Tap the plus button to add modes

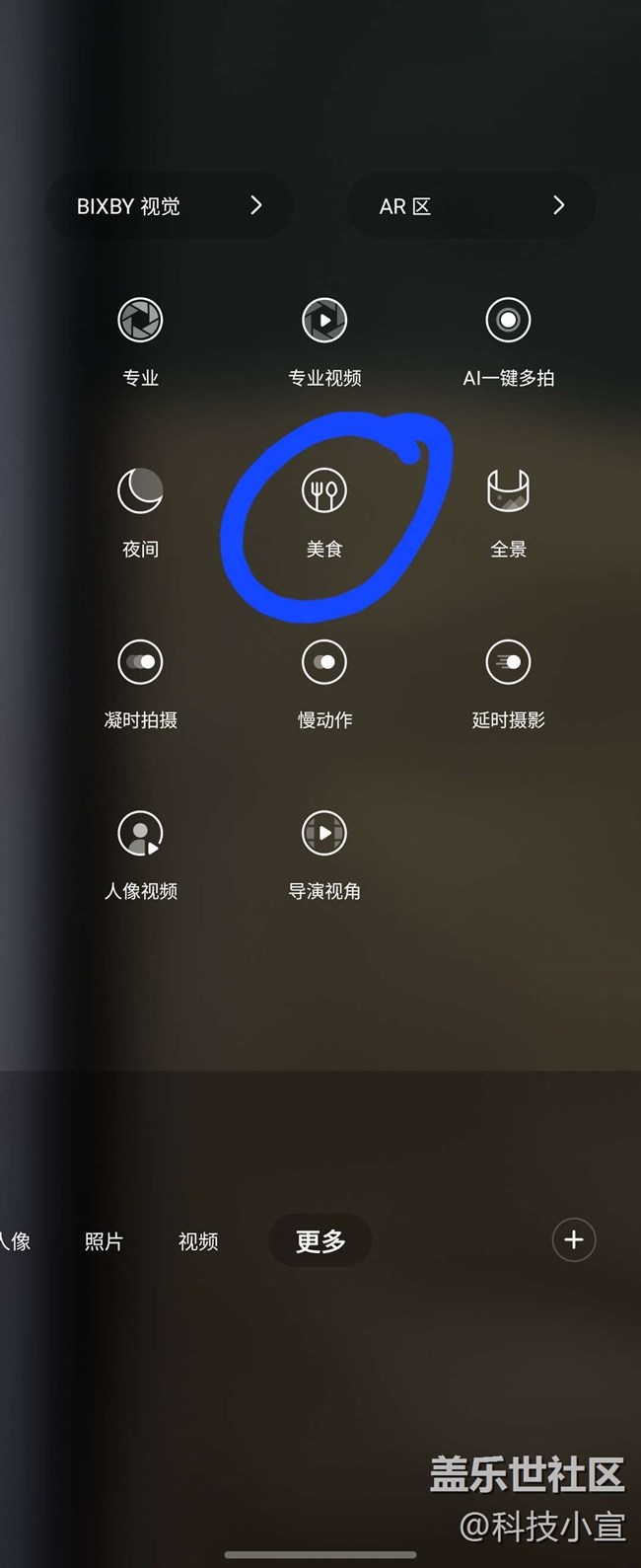coord(574,1239)
